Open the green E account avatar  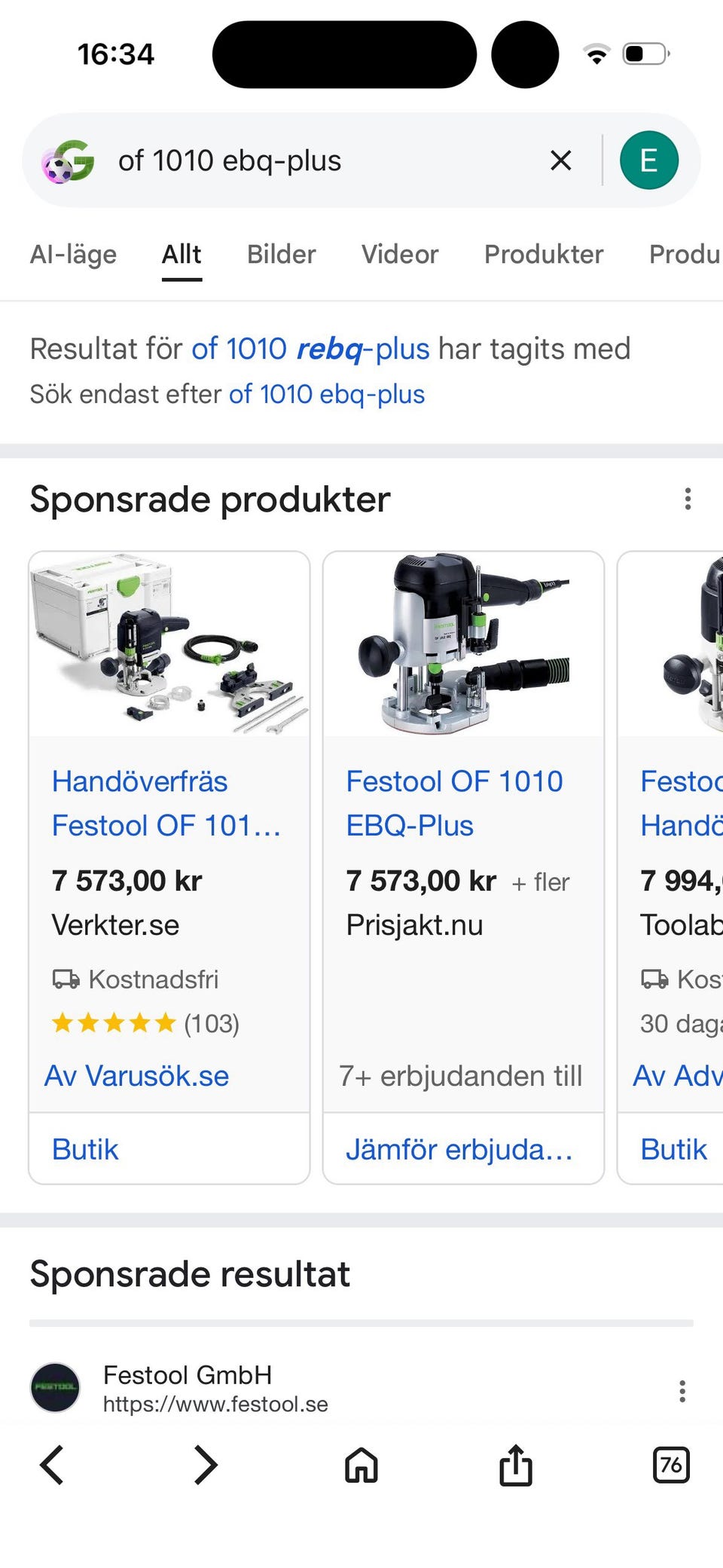(x=648, y=160)
